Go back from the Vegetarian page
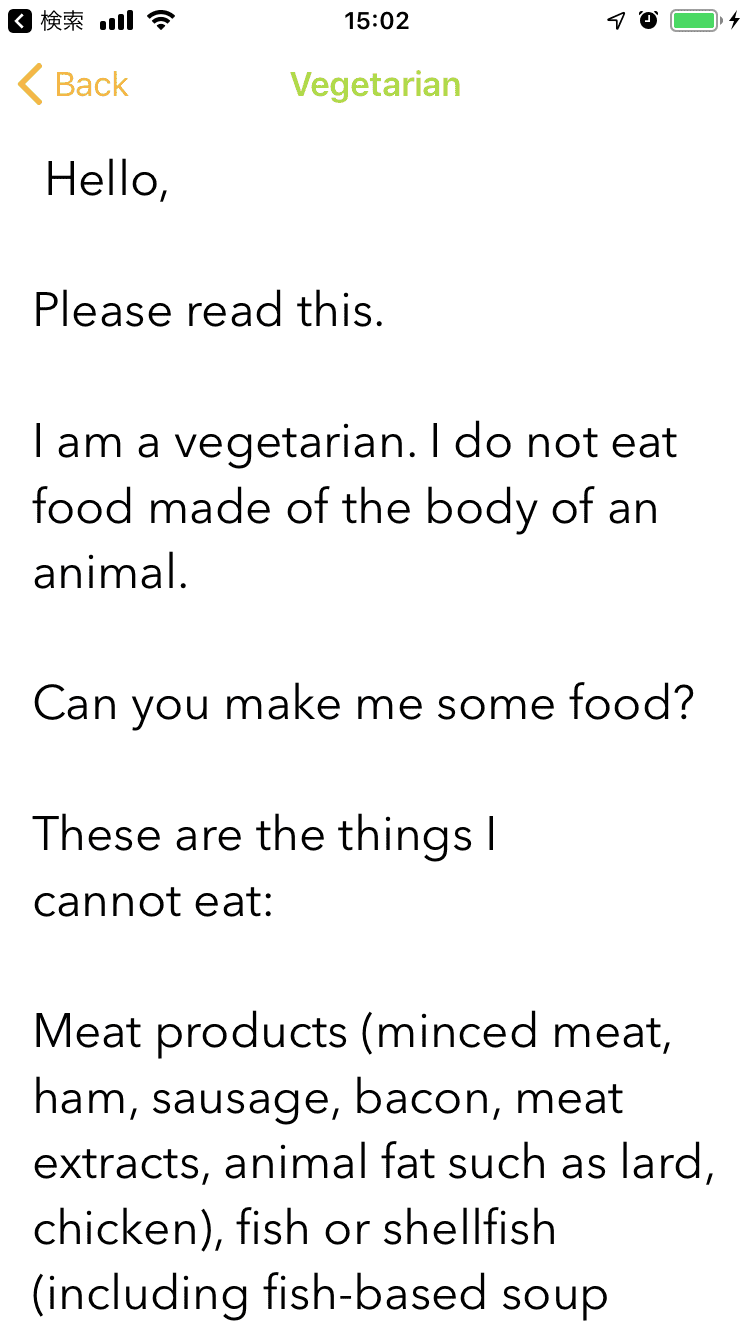This screenshot has width=750, height=1334. [x=73, y=85]
